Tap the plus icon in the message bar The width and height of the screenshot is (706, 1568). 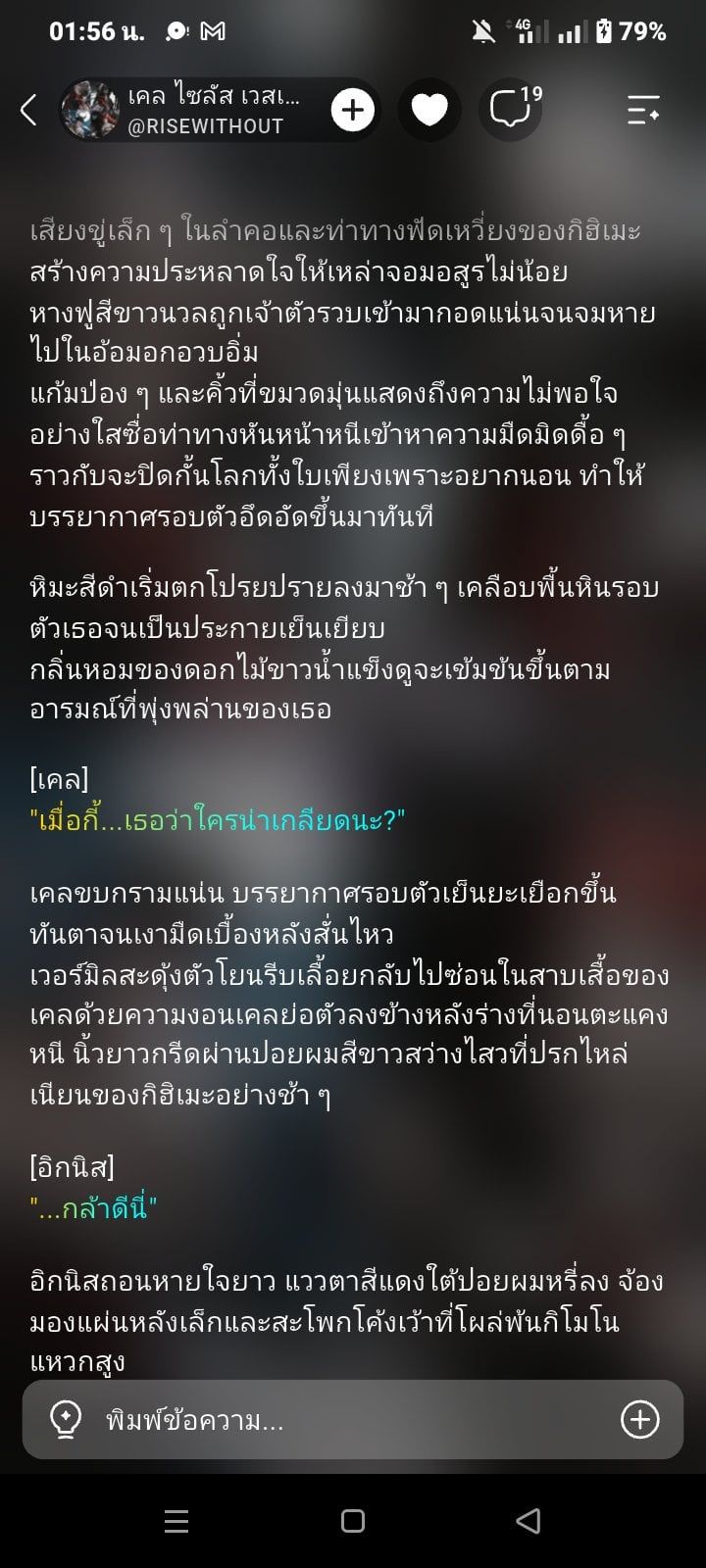click(x=640, y=1419)
